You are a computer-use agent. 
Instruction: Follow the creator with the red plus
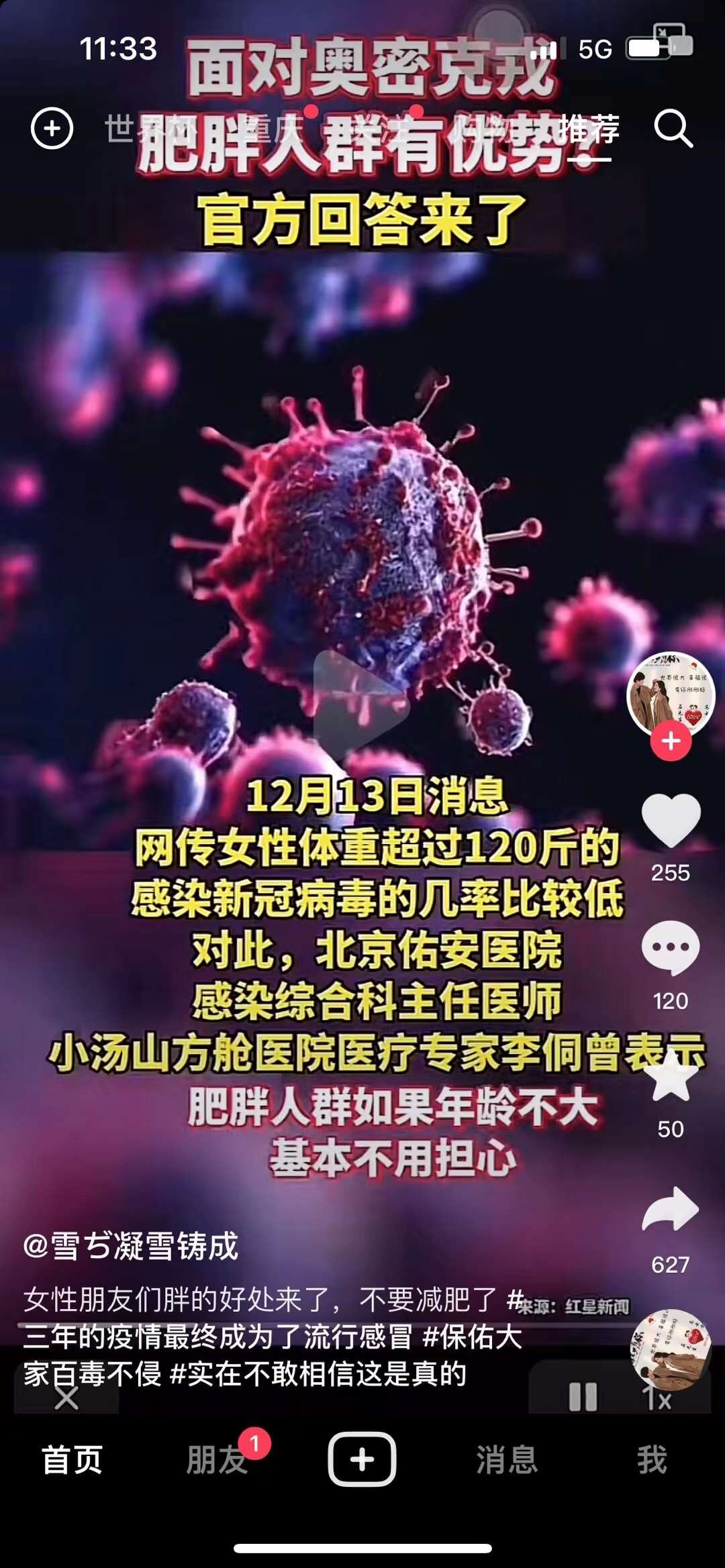671,741
